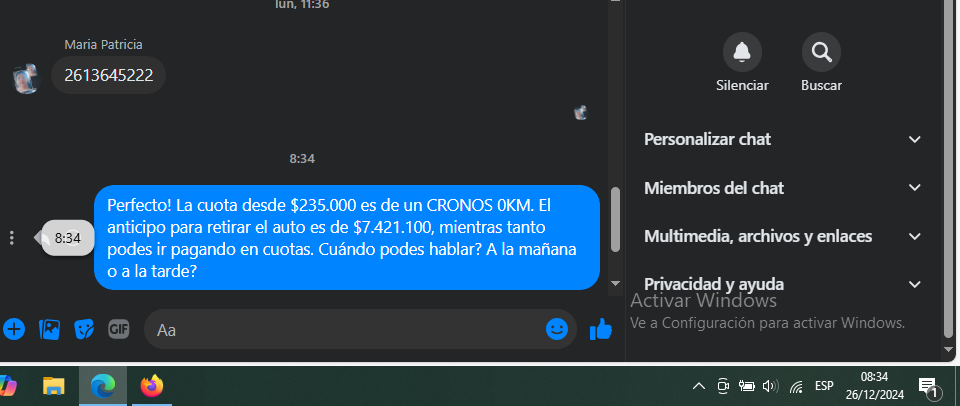Image resolution: width=960 pixels, height=406 pixels.
Task: Attach a photo or file
Action: (x=49, y=328)
